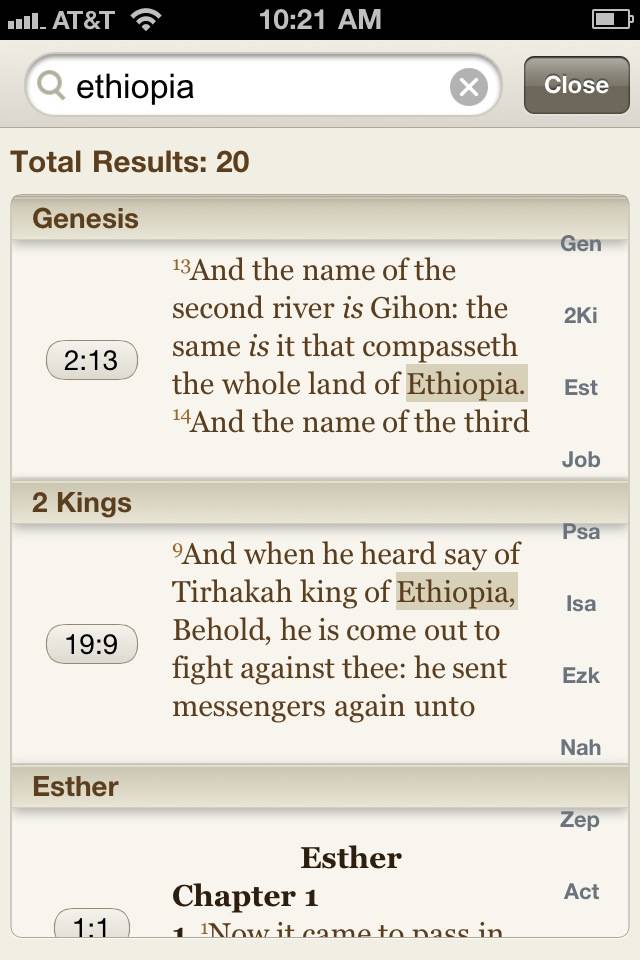Jump to Est in the index
The height and width of the screenshot is (960, 640).
581,388
